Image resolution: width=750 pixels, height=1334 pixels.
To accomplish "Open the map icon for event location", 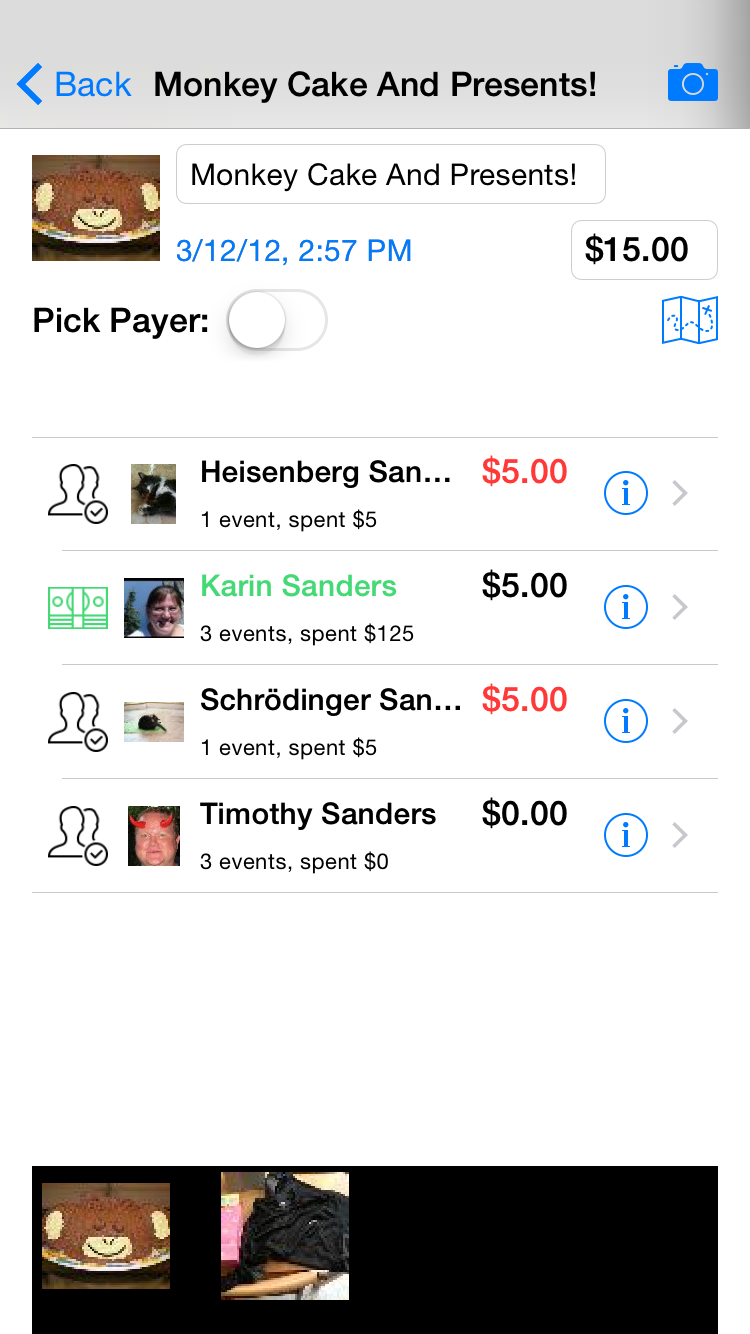I will pos(690,320).
